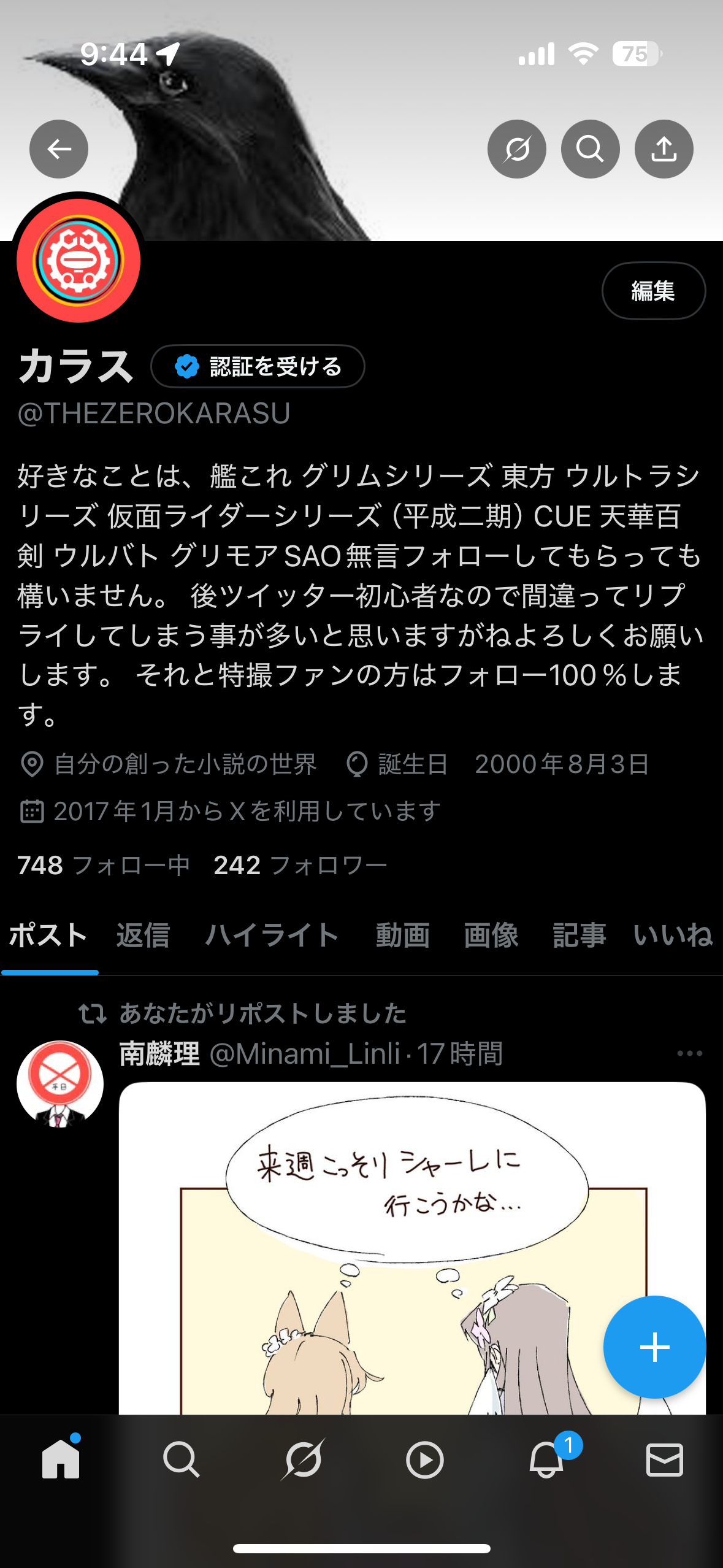Image resolution: width=723 pixels, height=1568 pixels.
Task: Switch to the 動画 videos tab
Action: [x=402, y=936]
